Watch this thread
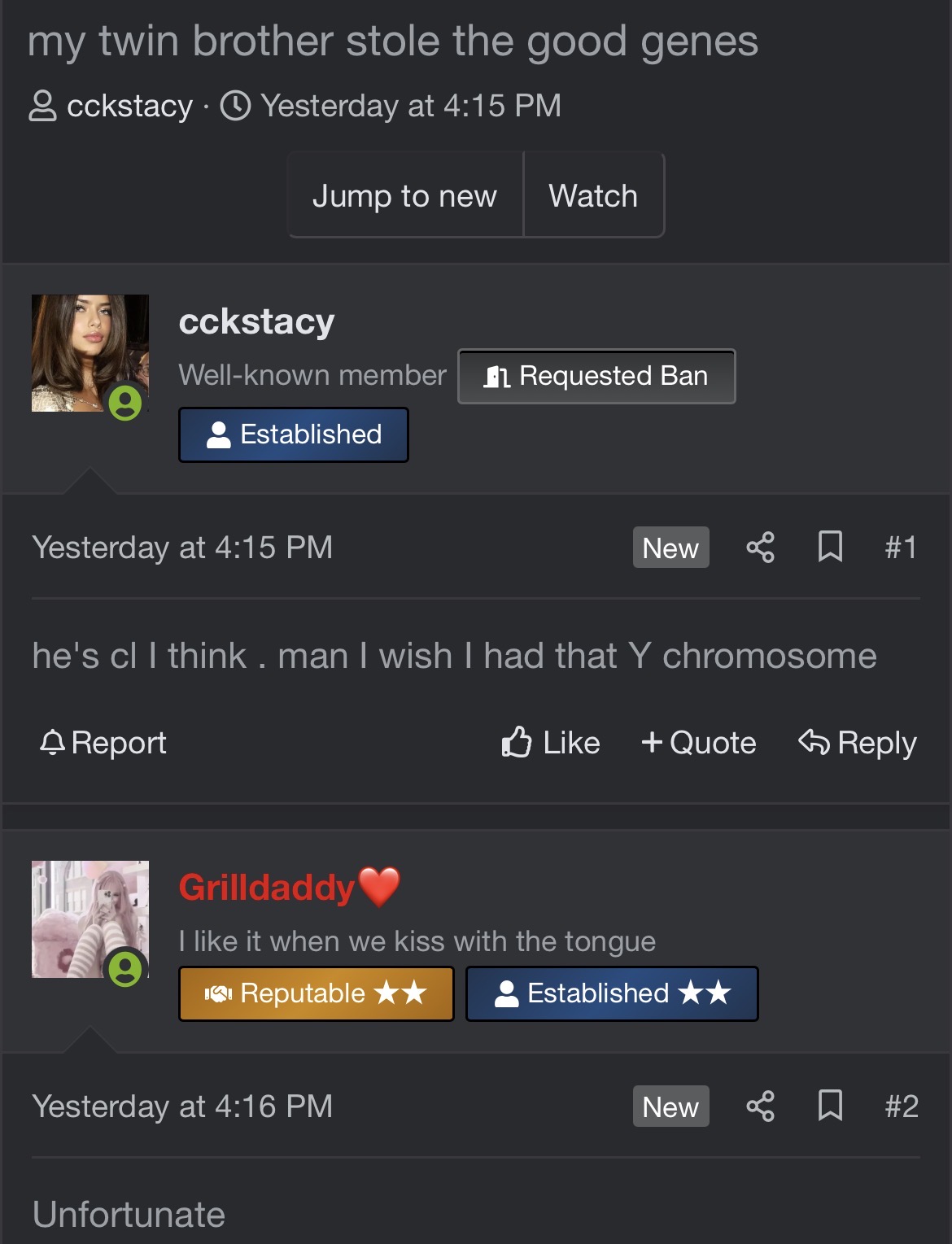952x1244 pixels. pos(593,195)
